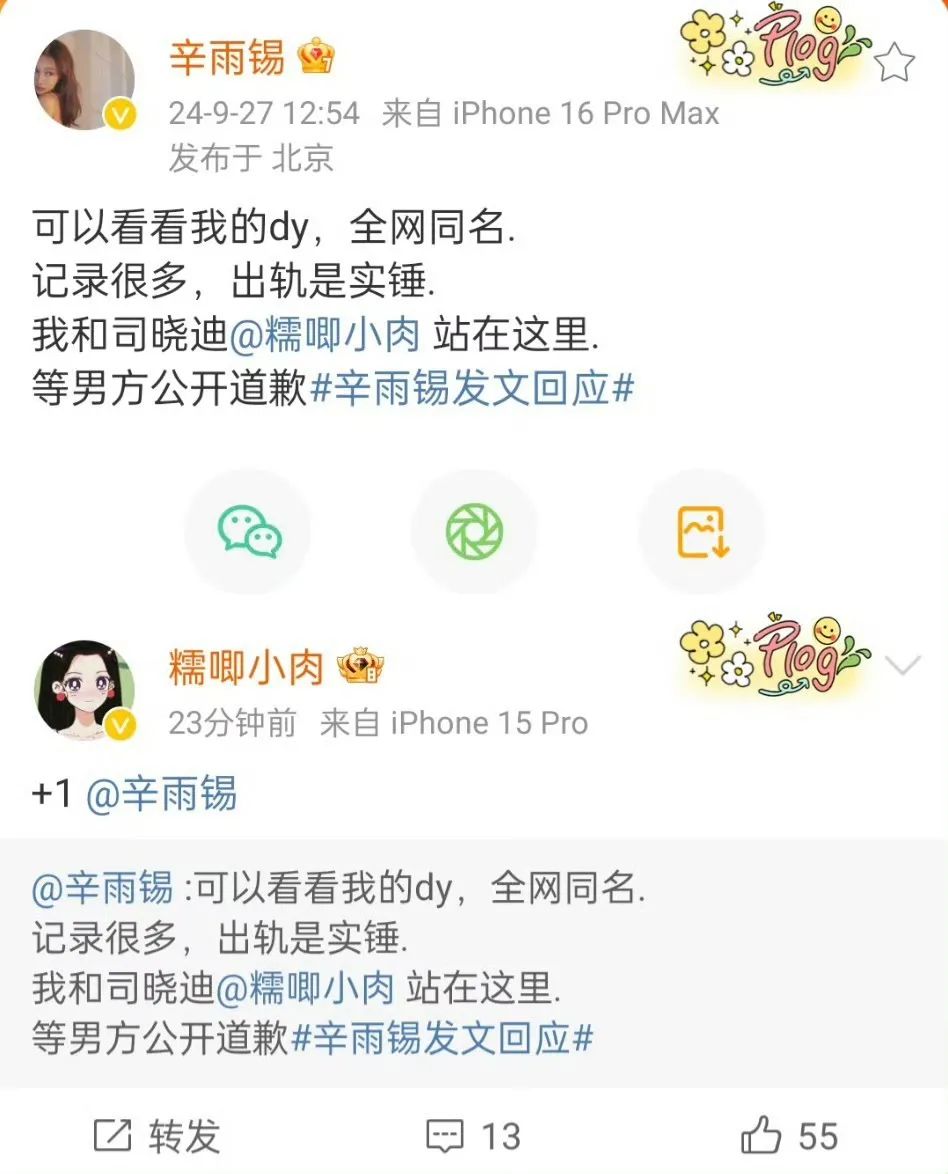Expand the chevron menu on 糯唧小肉's post

903,666
